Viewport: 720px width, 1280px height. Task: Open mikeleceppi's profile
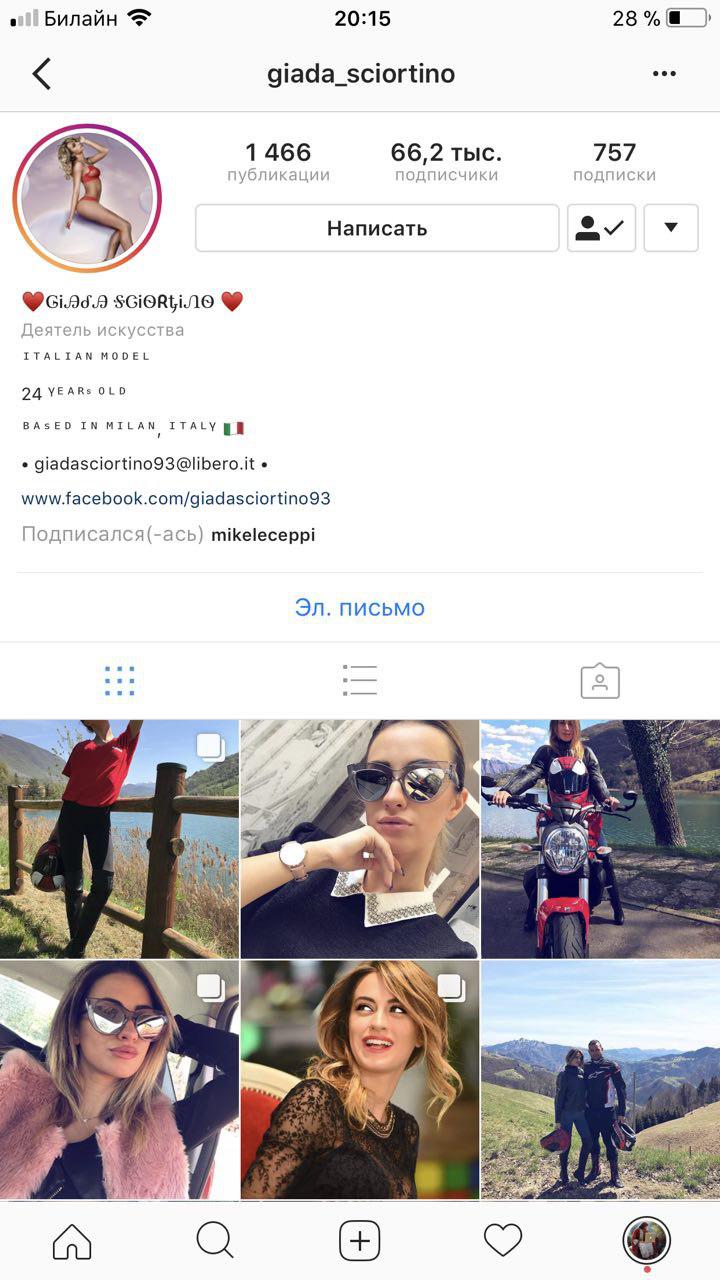coord(263,535)
